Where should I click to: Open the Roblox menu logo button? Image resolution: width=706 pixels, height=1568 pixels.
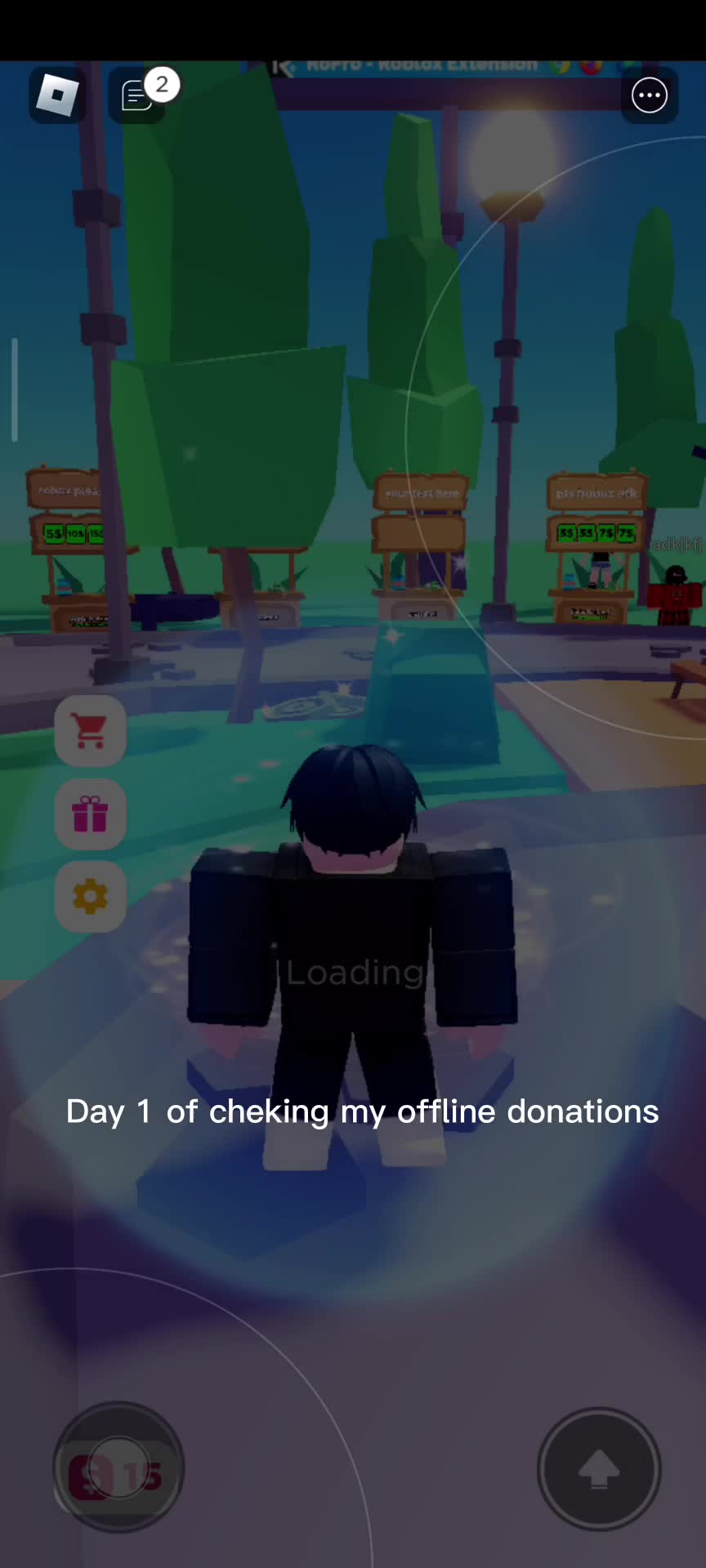[x=57, y=96]
